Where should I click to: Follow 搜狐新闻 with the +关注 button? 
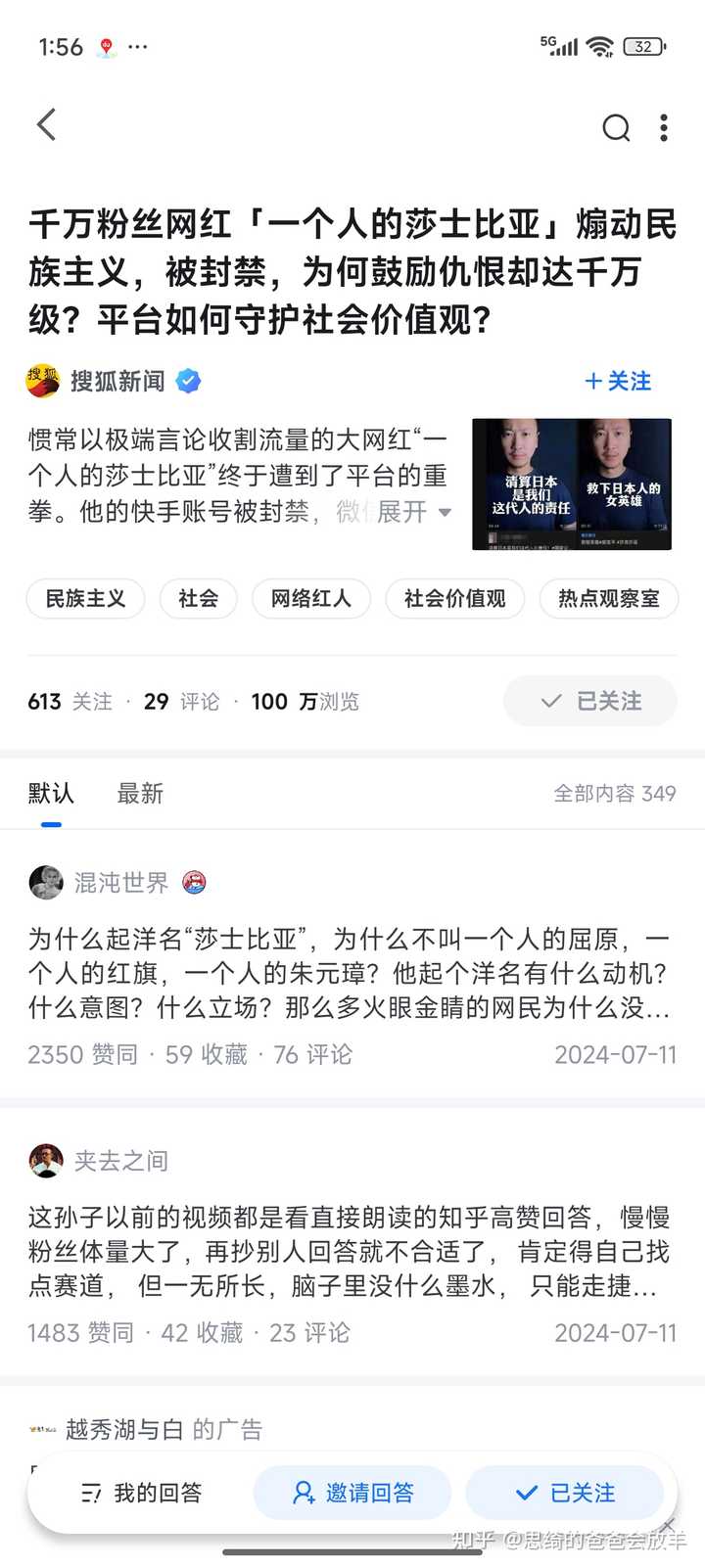[618, 381]
